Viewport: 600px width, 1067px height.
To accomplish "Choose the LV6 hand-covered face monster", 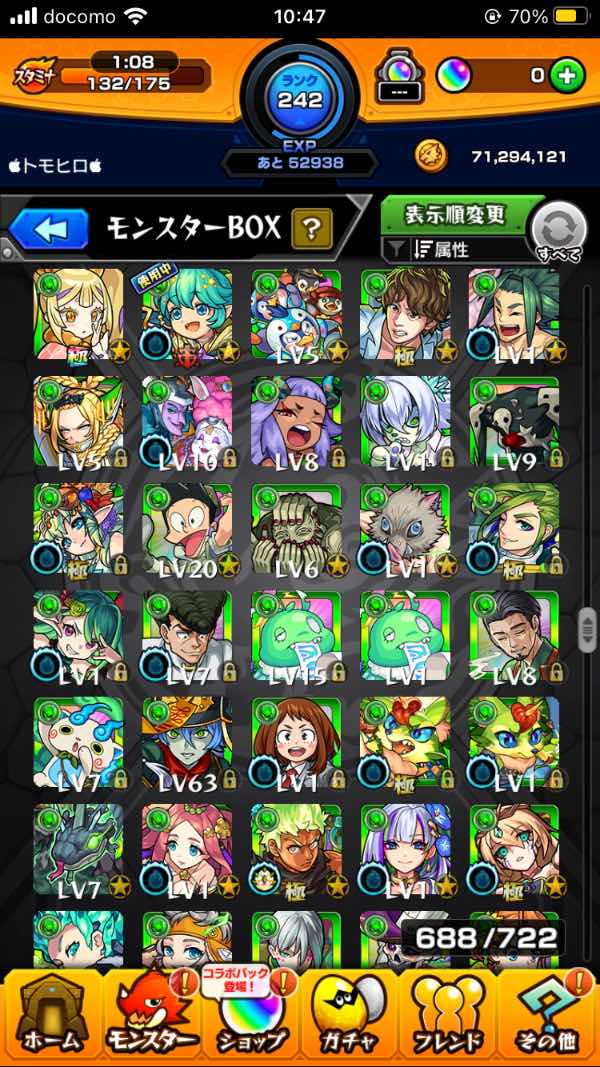I will point(296,530).
